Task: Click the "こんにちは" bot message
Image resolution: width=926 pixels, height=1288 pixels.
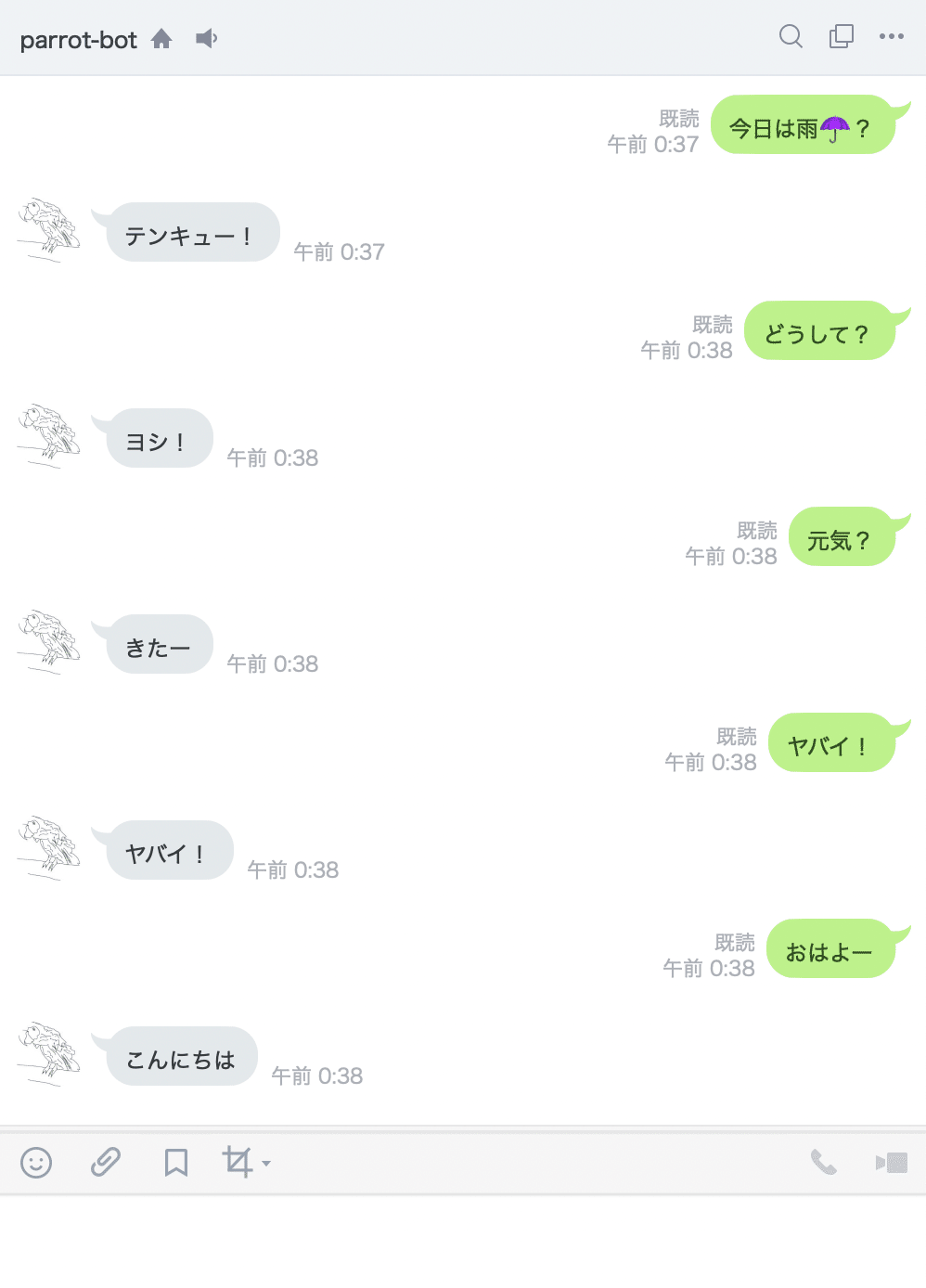Action: click(x=182, y=1057)
